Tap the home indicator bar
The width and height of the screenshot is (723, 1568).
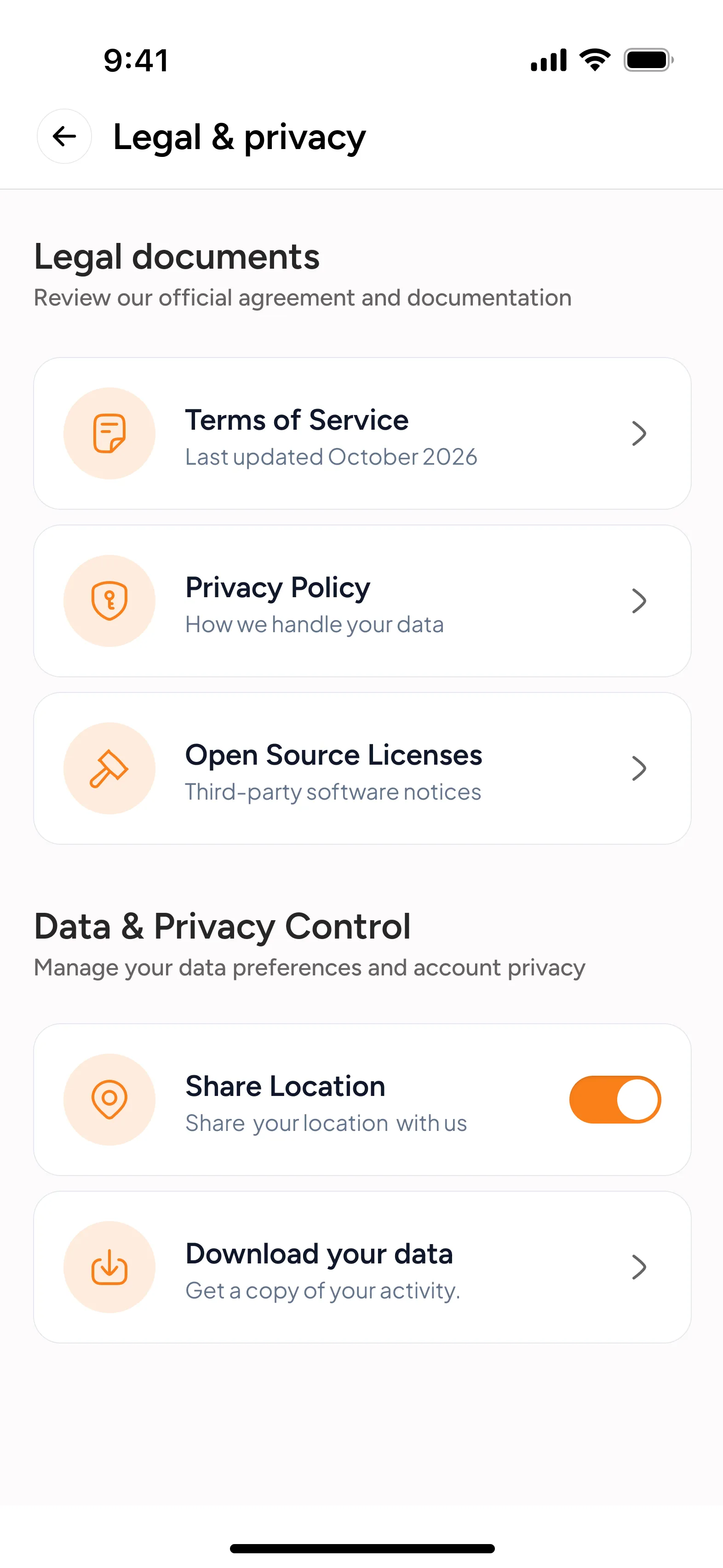(x=361, y=1549)
